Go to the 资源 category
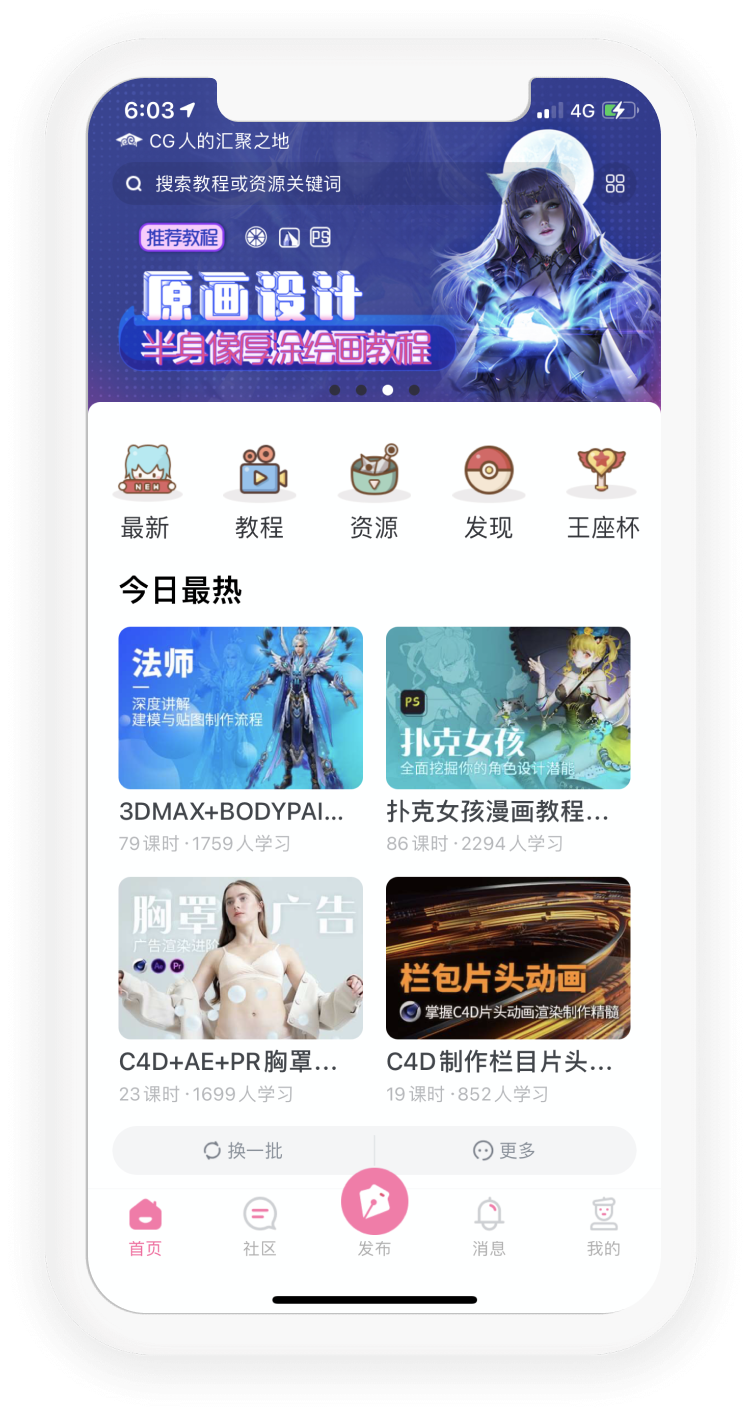The image size is (750, 1415). click(374, 491)
